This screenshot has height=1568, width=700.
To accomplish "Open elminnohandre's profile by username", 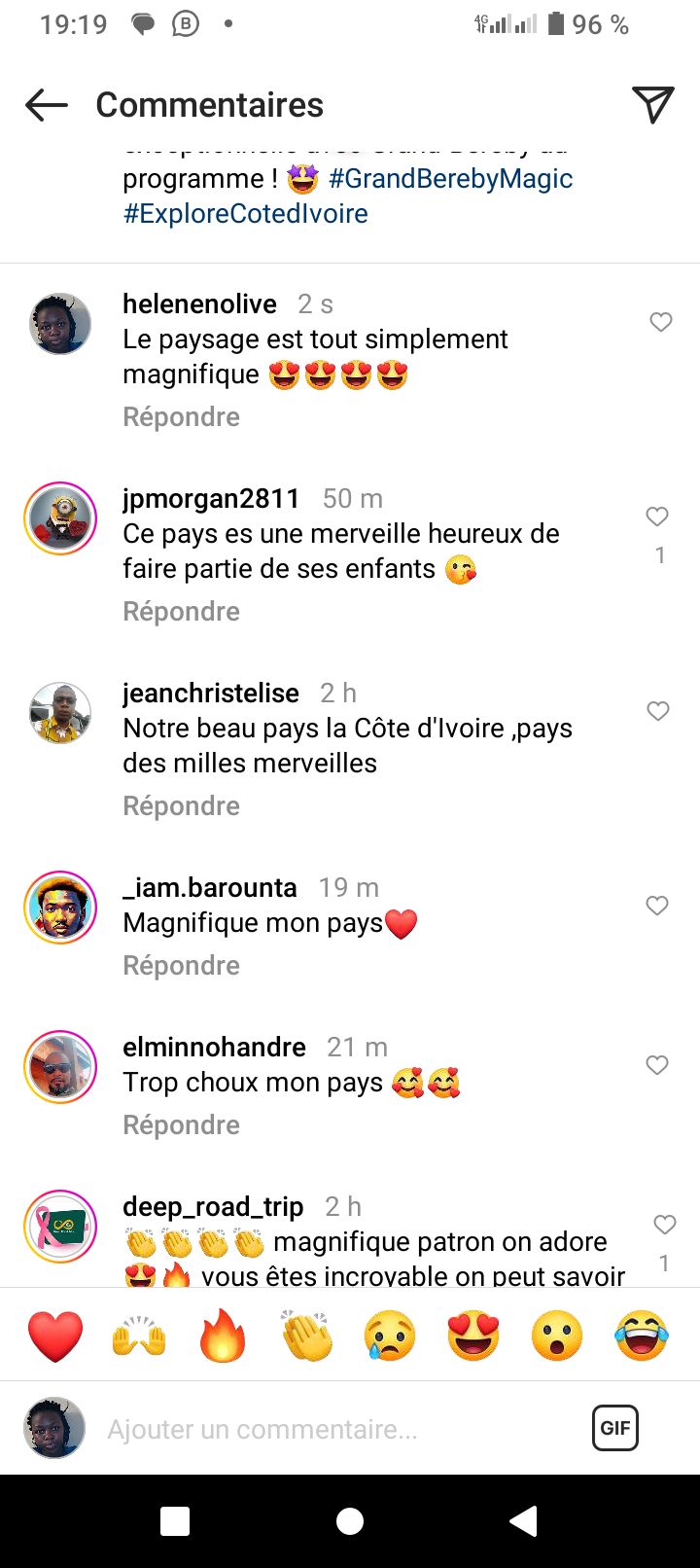I will tap(214, 1047).
